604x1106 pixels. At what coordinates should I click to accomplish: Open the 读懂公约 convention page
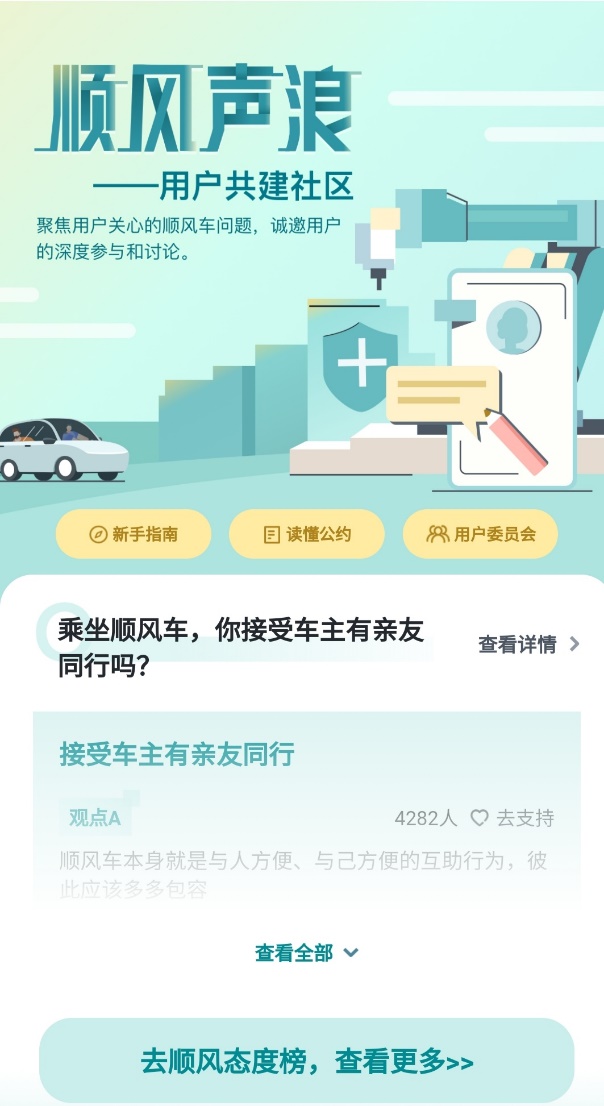(307, 534)
